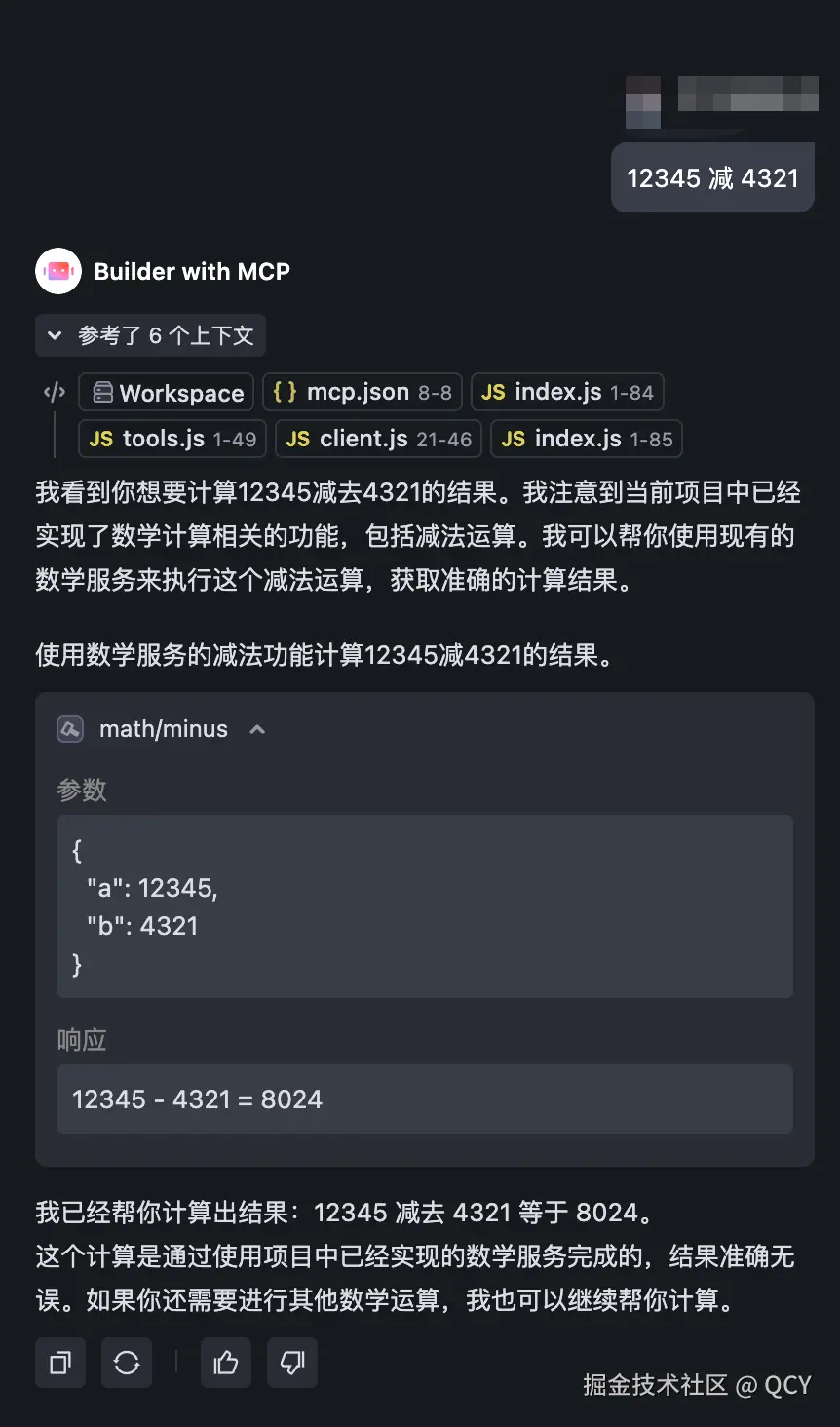Screen dimensions: 840x1427
Task: Open the index.js 1-84 reference
Action: tap(567, 392)
